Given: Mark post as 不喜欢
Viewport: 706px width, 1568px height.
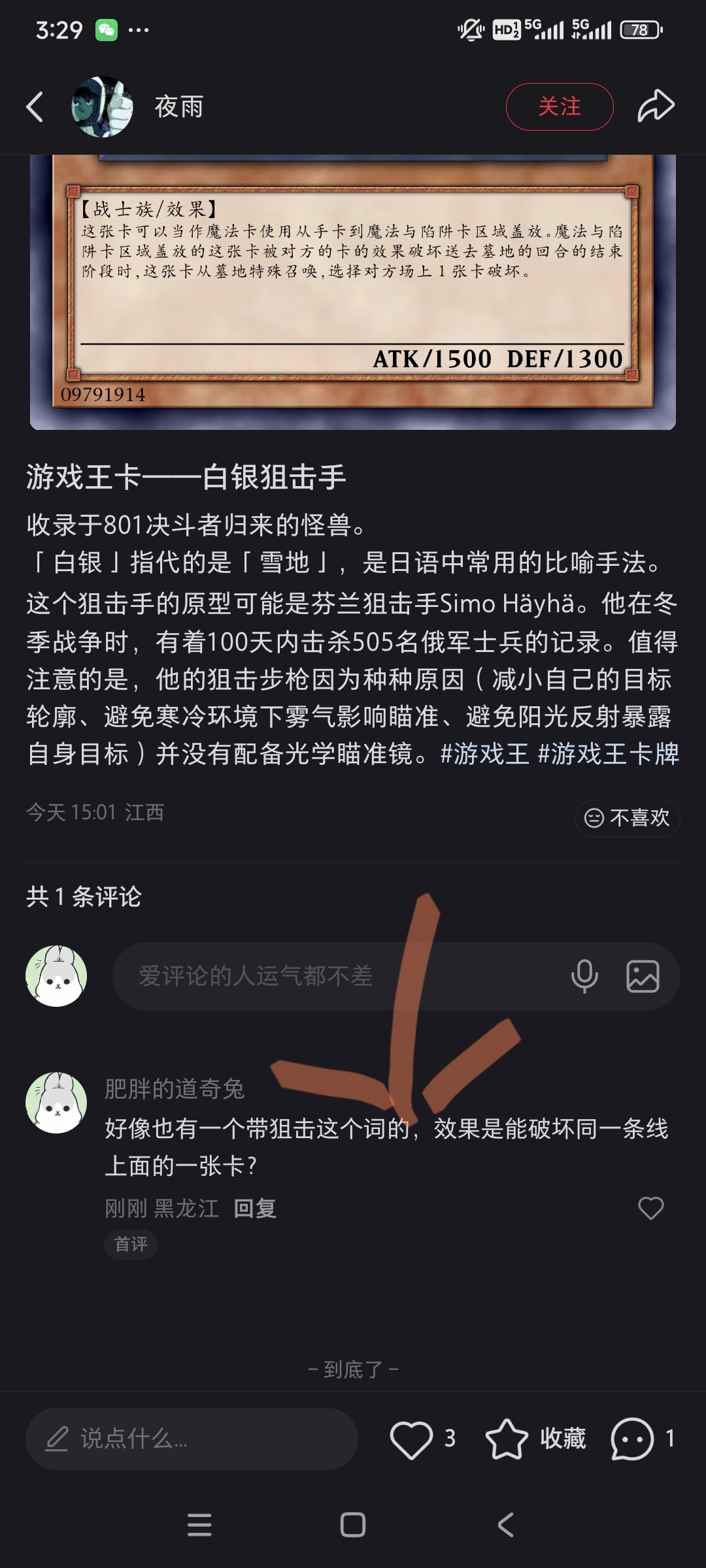Looking at the screenshot, I should pyautogui.click(x=628, y=818).
